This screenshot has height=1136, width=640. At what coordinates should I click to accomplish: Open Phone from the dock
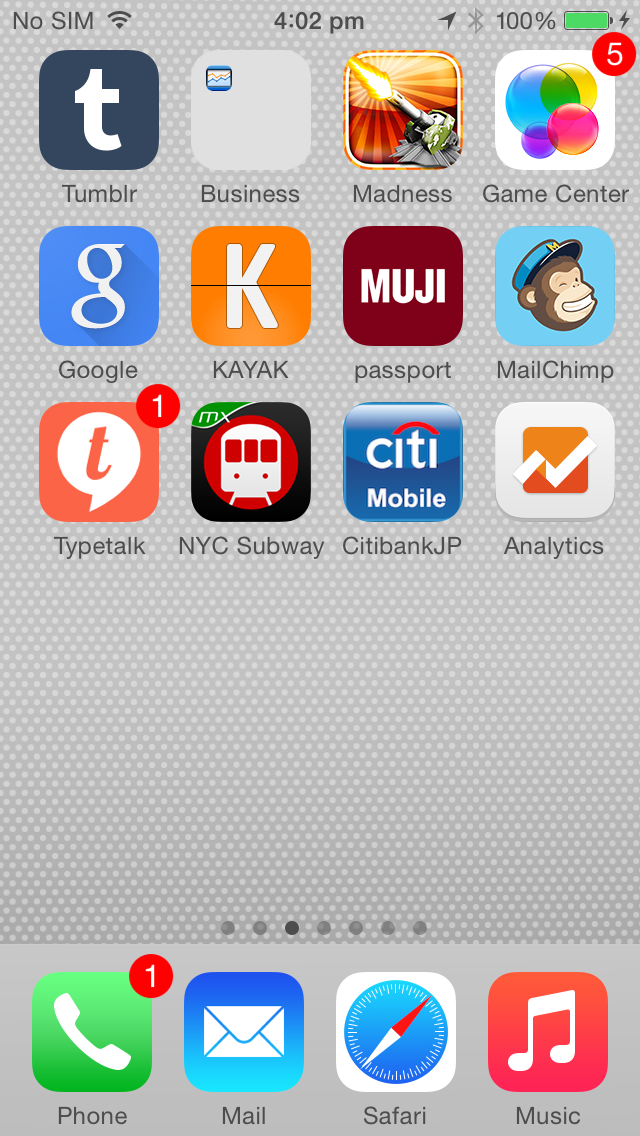click(92, 1032)
